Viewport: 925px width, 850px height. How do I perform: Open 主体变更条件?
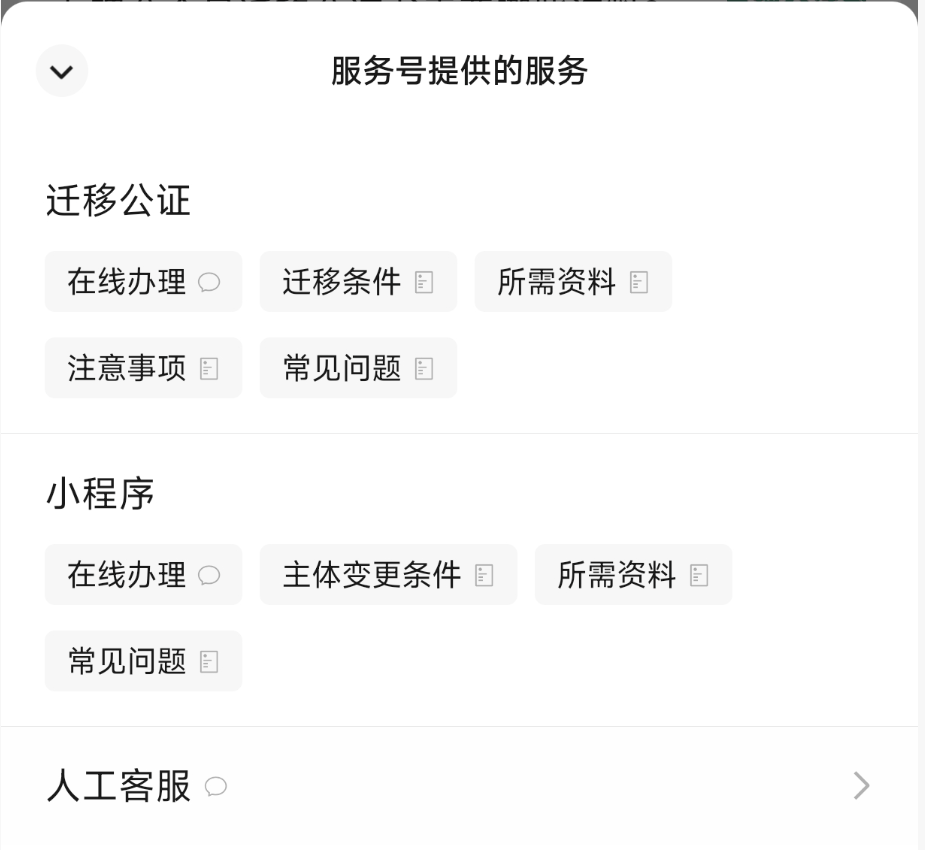pos(388,575)
